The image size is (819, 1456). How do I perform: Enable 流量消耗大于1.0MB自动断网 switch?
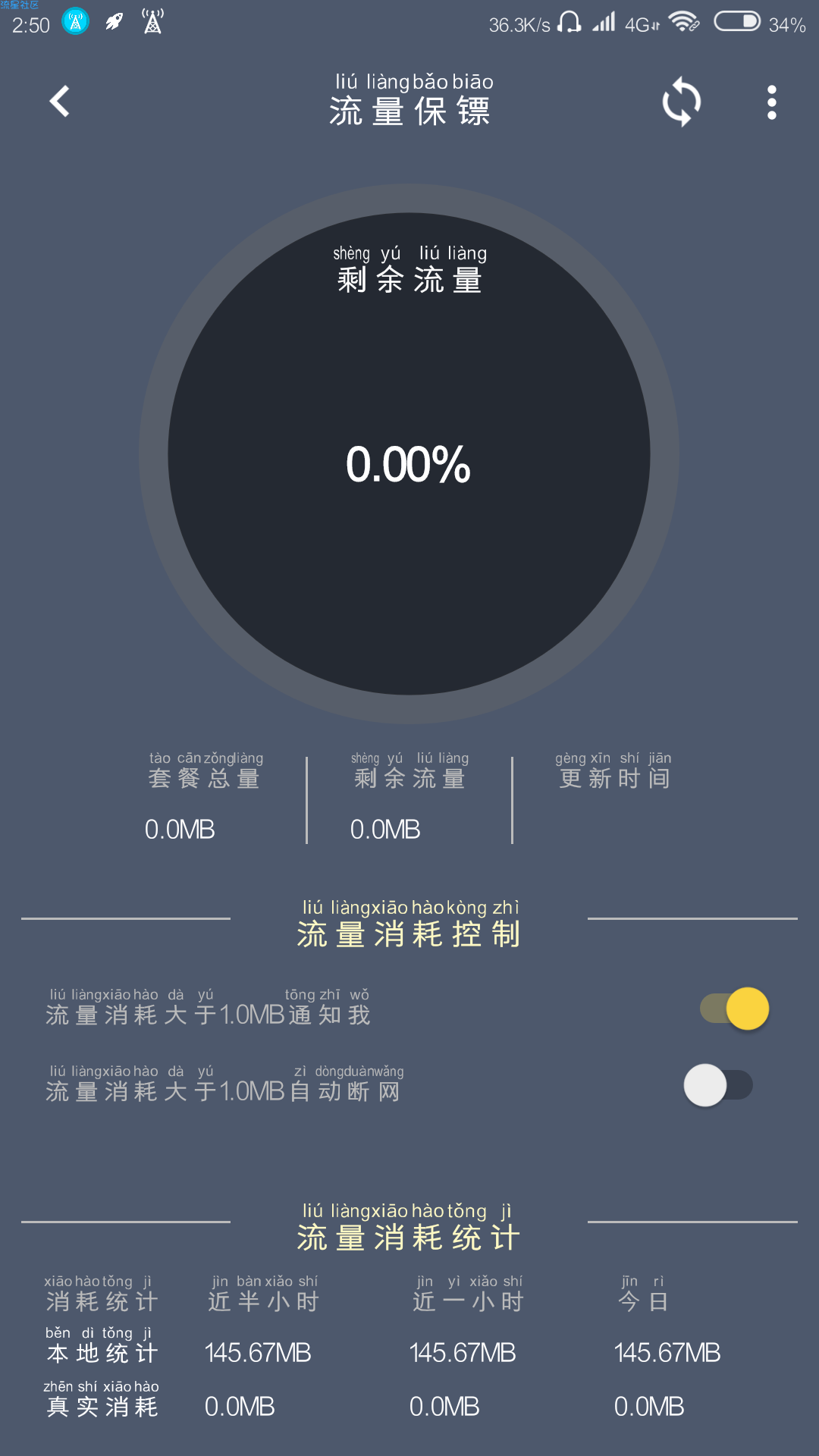click(x=718, y=1085)
